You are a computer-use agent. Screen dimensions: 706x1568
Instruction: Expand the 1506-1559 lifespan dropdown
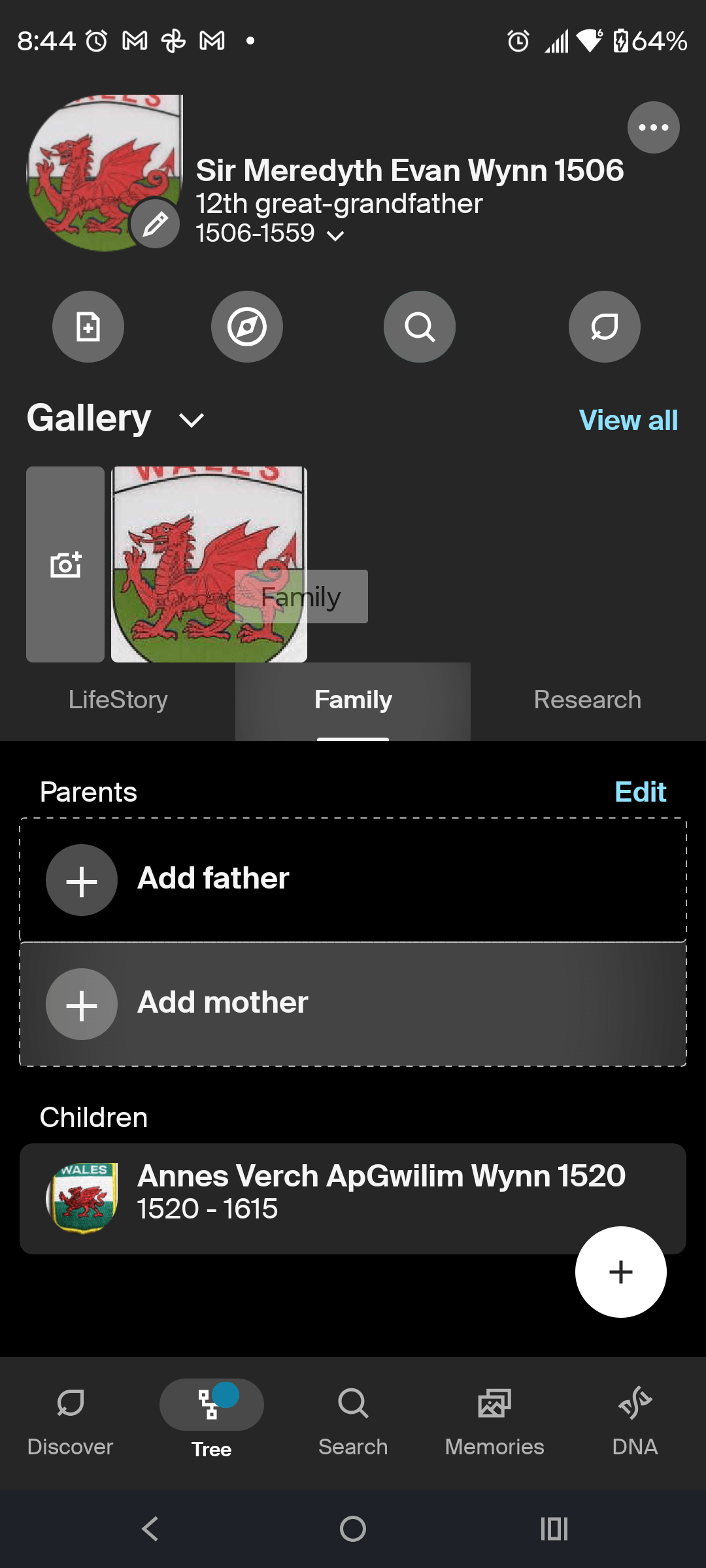point(335,235)
